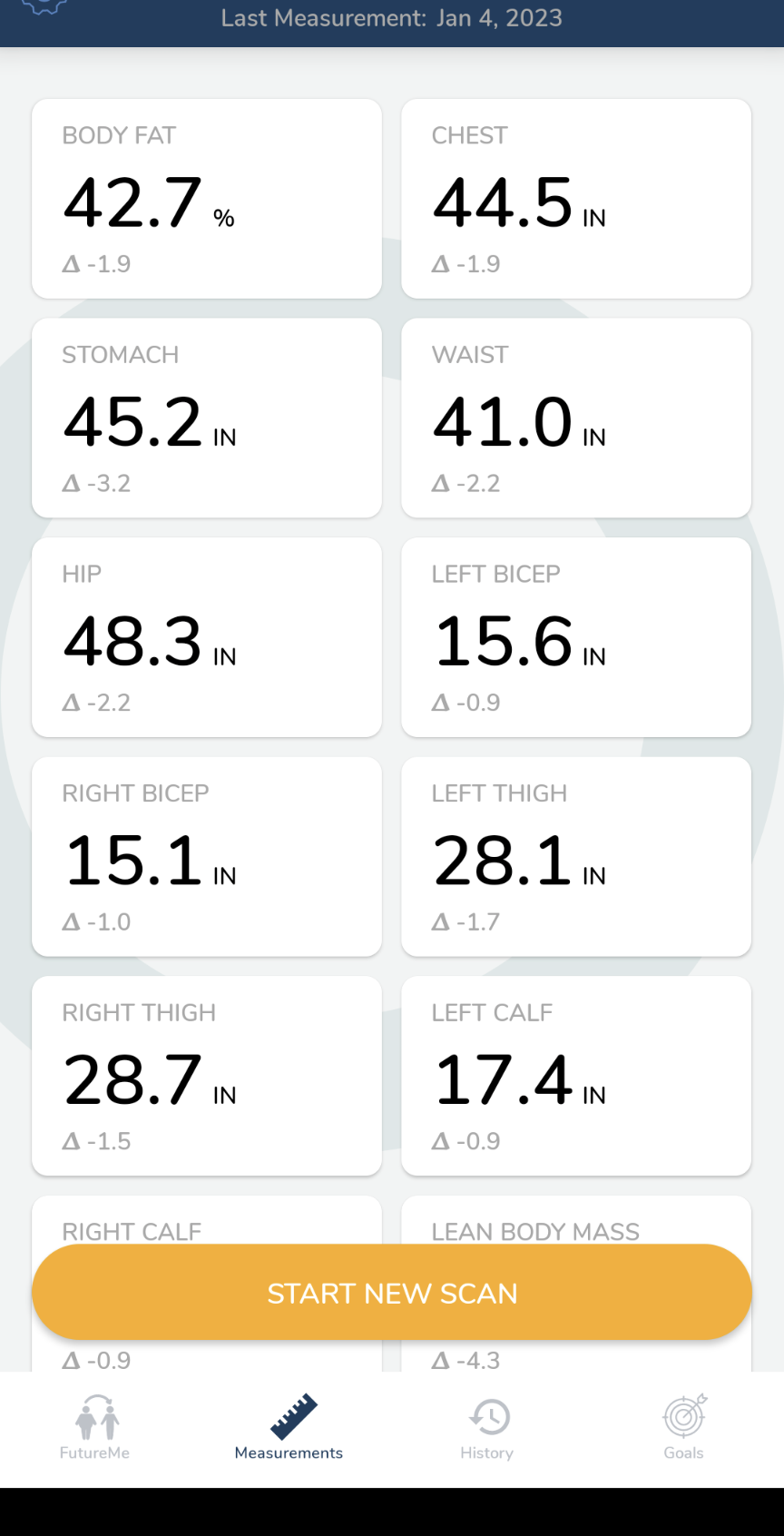Image resolution: width=784 pixels, height=1536 pixels.
Task: Open the settings gear icon
Action: [44, 5]
